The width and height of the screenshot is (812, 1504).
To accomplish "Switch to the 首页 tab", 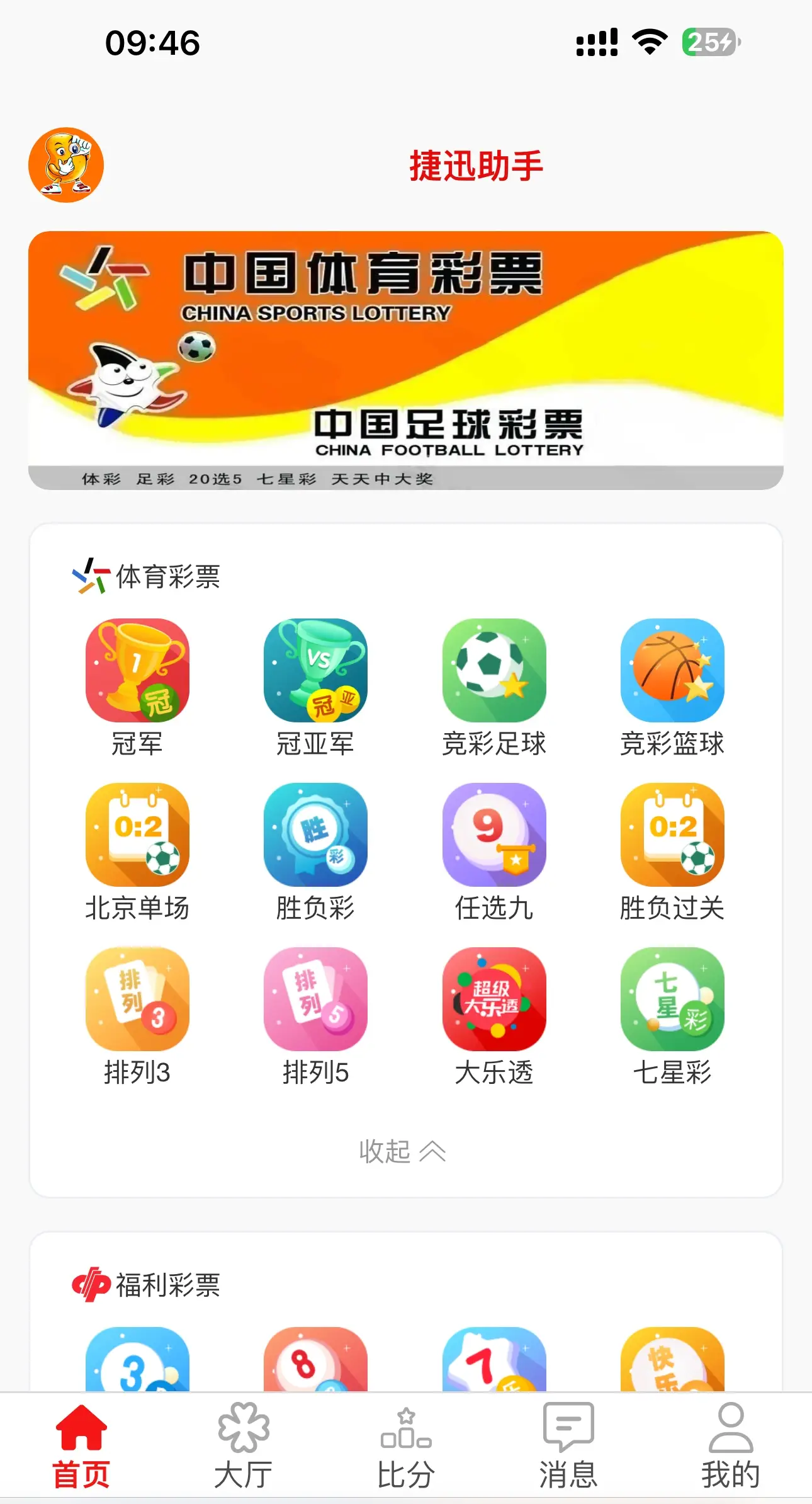I will click(x=81, y=1446).
